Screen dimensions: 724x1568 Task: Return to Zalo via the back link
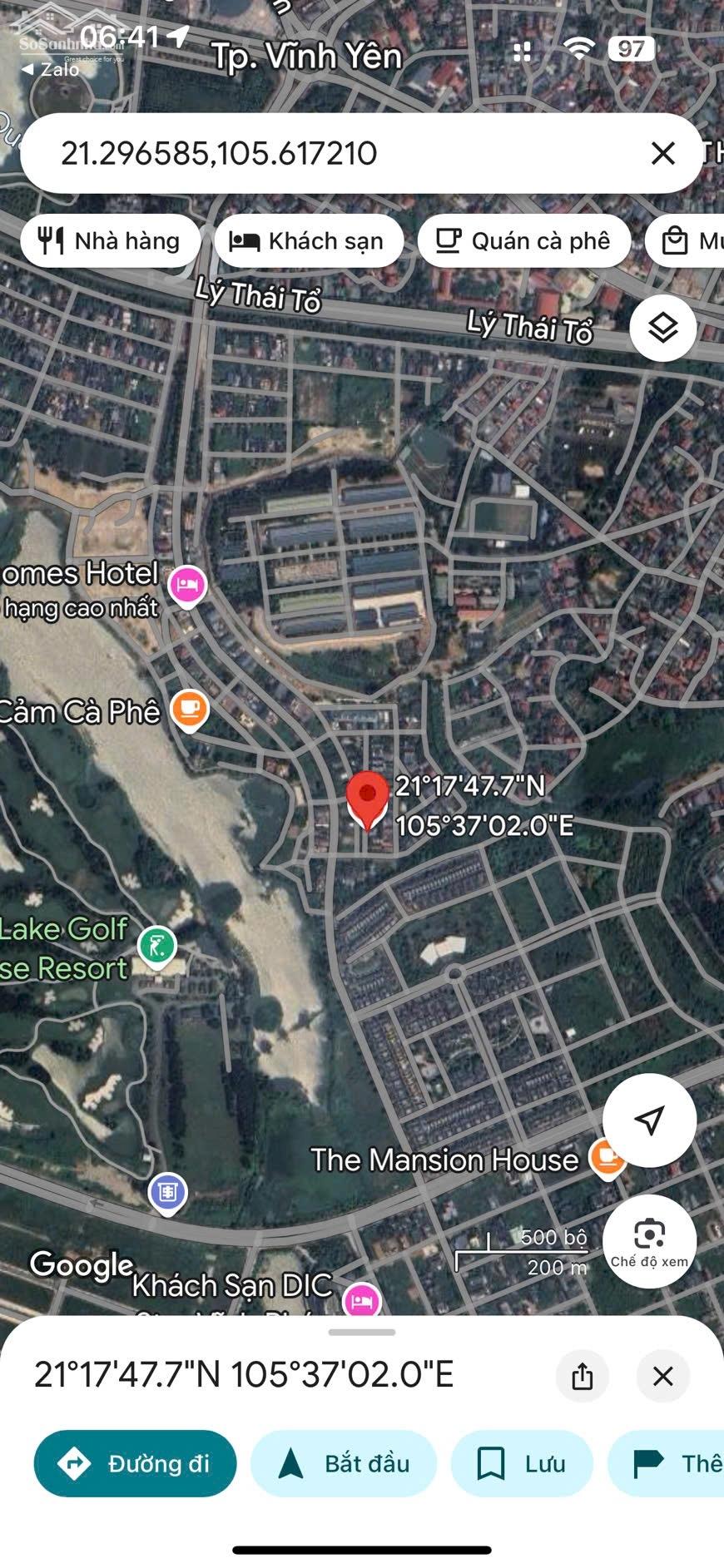(x=50, y=69)
